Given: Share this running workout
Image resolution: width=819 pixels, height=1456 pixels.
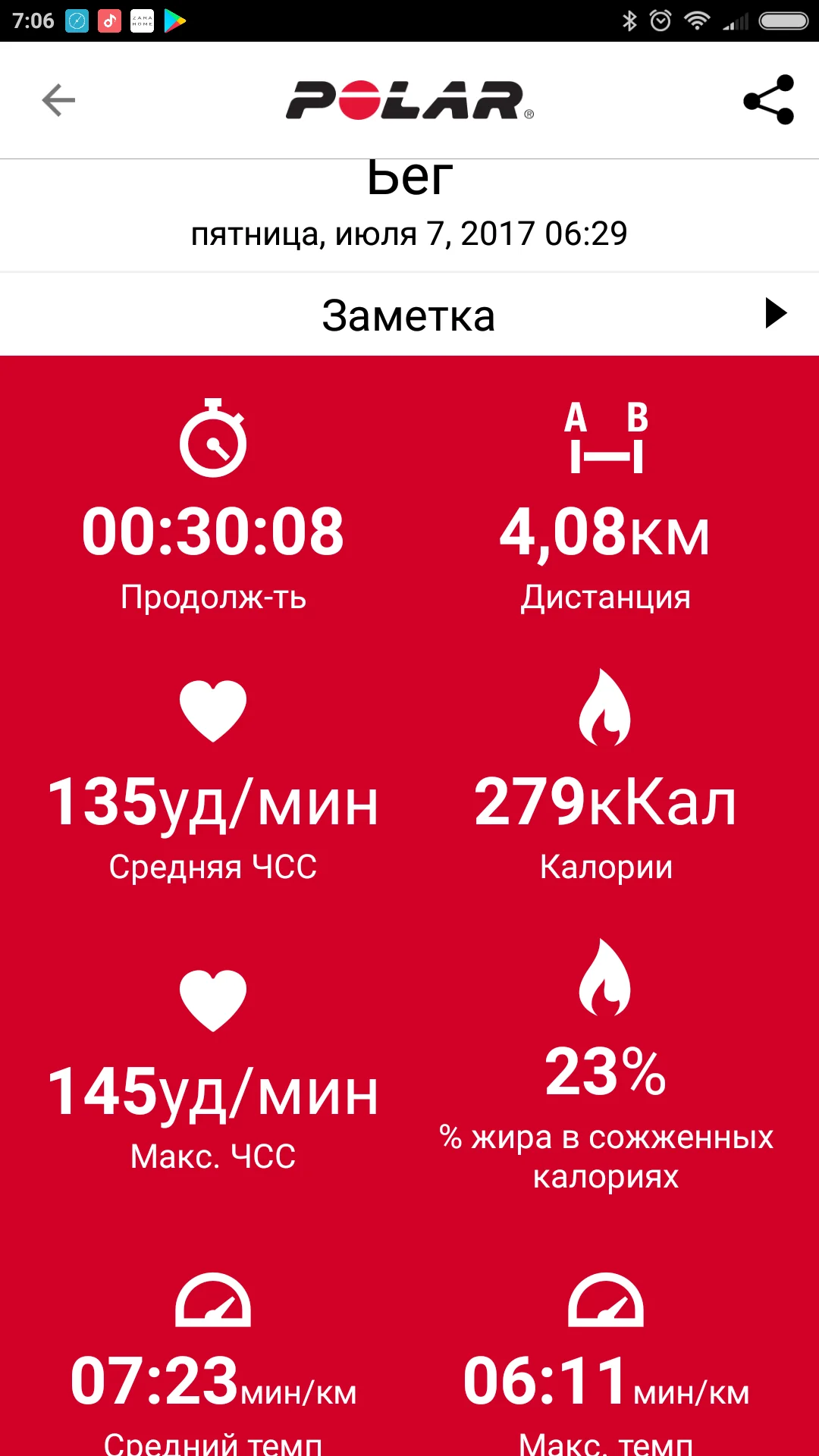Looking at the screenshot, I should point(768,100).
